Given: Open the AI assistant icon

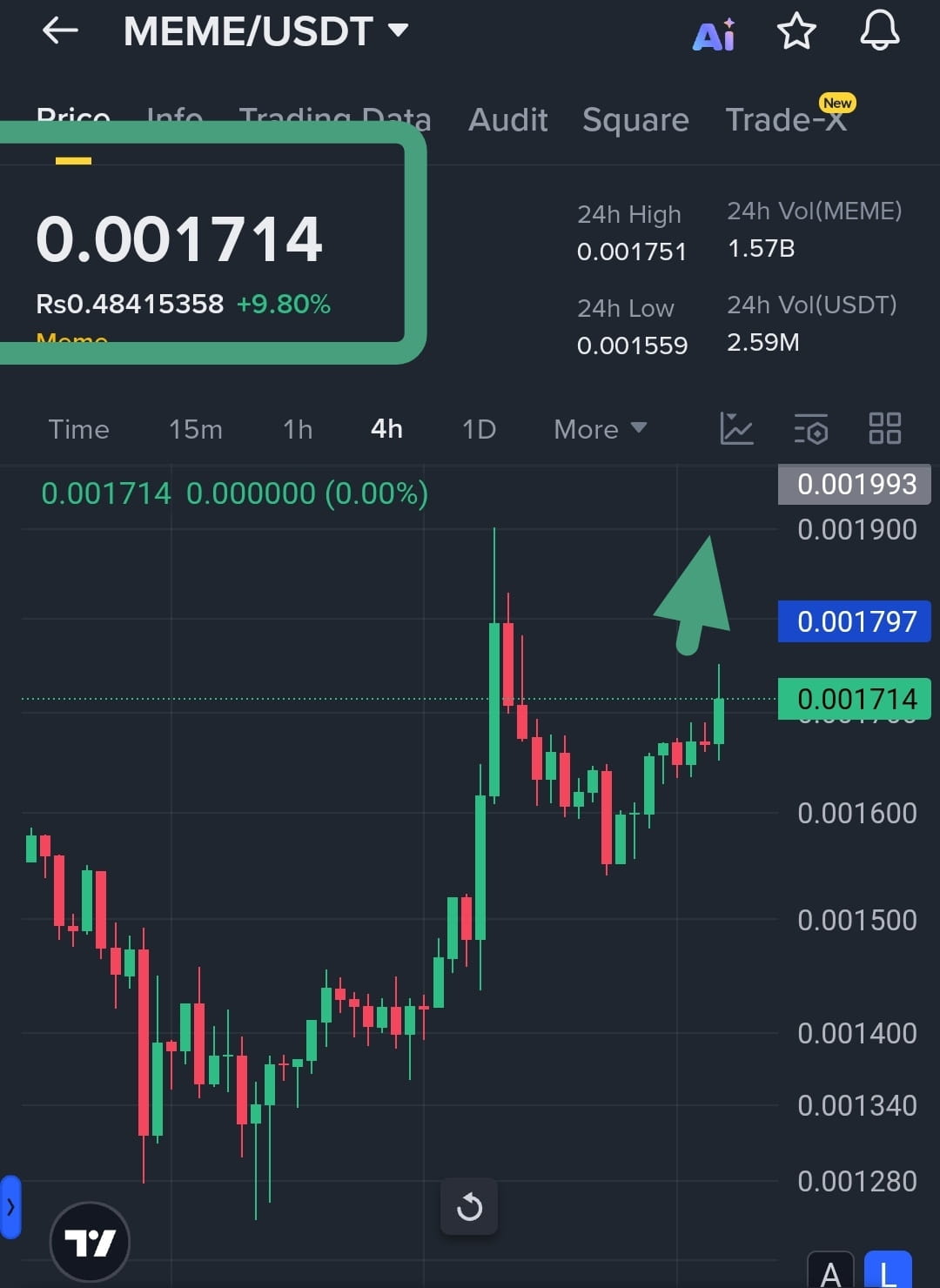Looking at the screenshot, I should click(714, 35).
